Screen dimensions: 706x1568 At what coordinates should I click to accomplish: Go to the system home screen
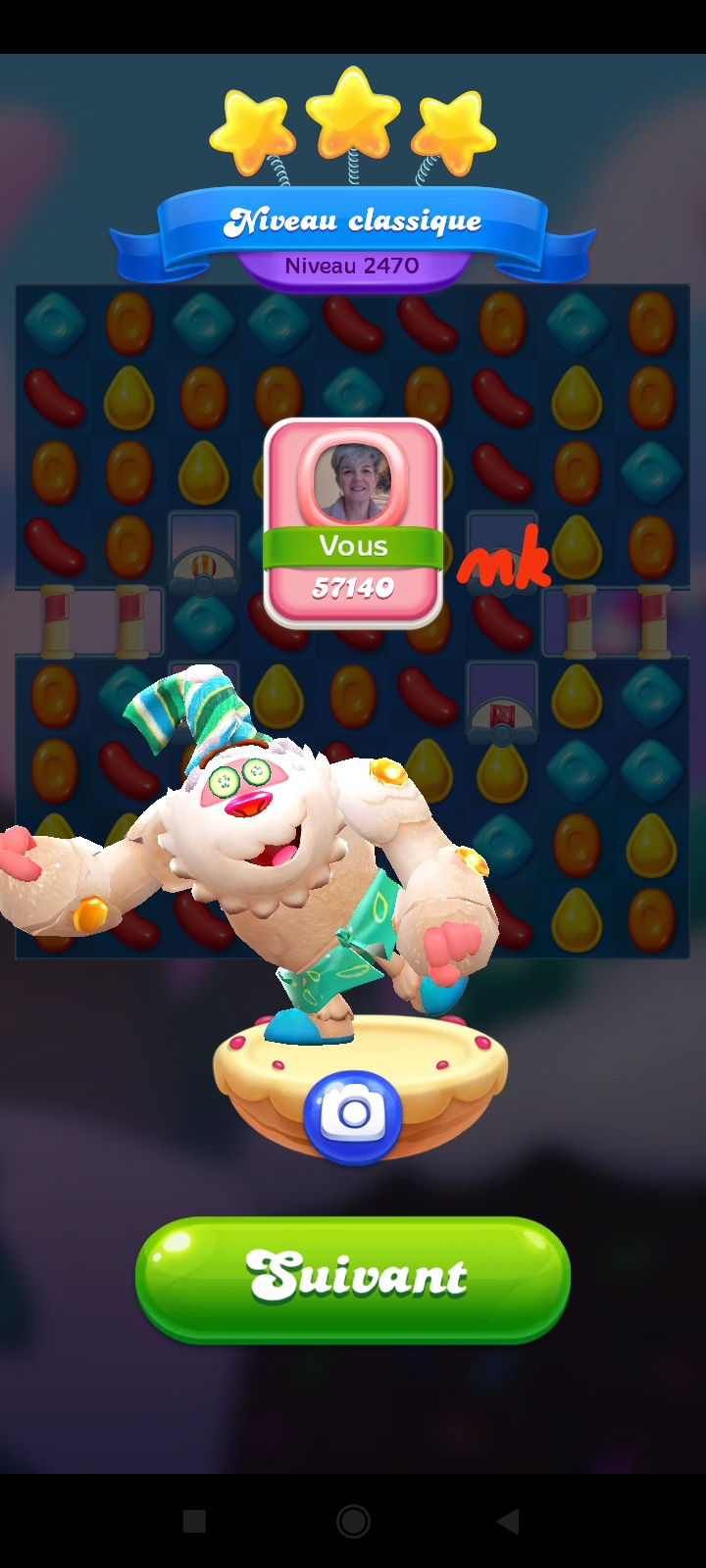coord(353,1521)
